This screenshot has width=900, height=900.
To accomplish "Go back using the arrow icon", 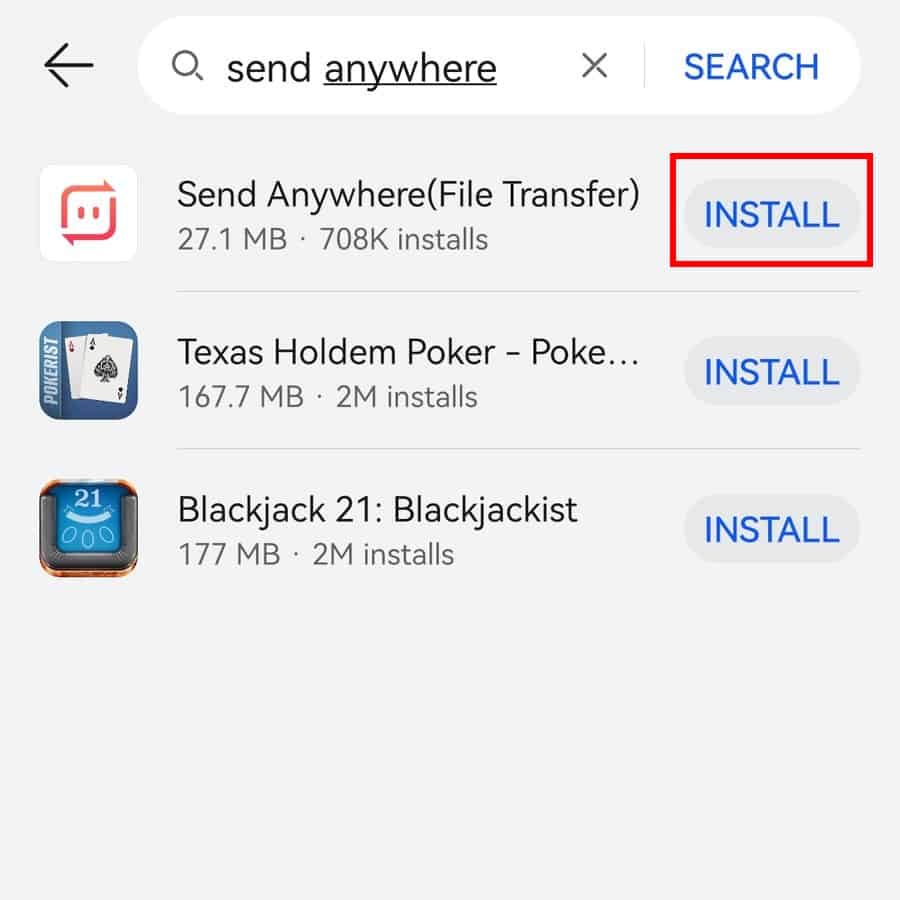I will coord(68,66).
